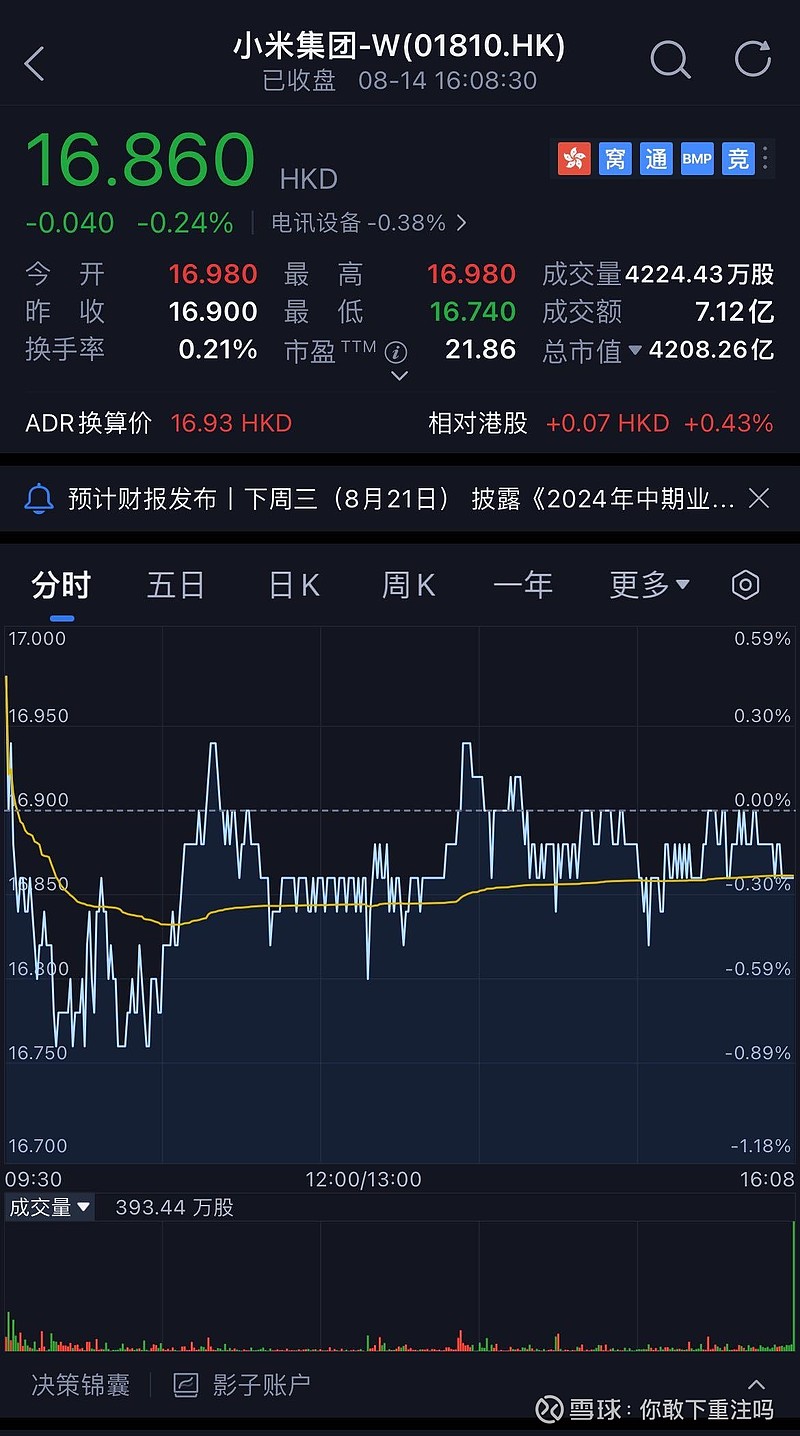The image size is (800, 1436).
Task: Open the 更多 chart period dropdown
Action: (x=650, y=585)
